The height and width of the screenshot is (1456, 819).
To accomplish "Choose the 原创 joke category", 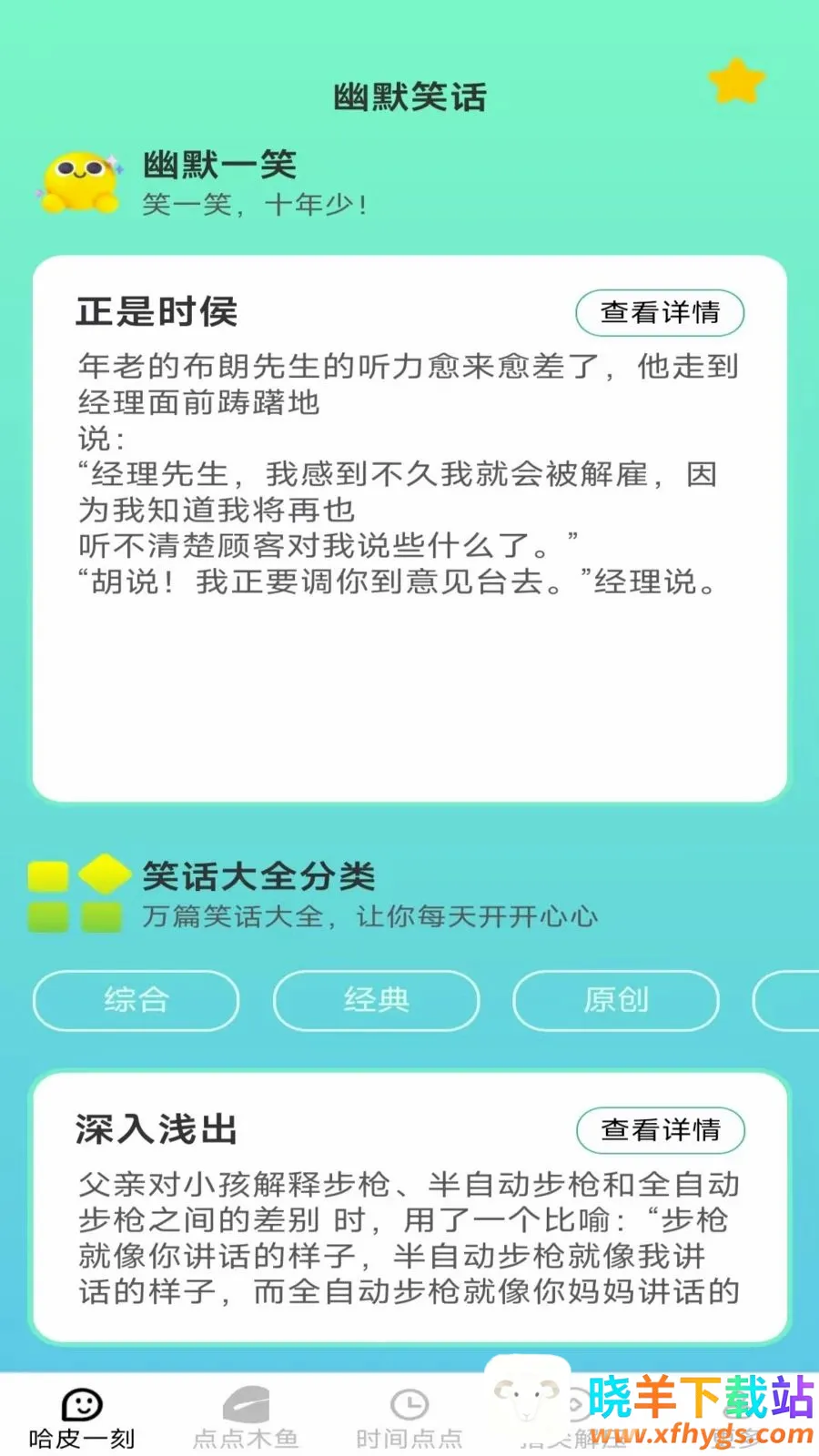I will [x=616, y=1000].
